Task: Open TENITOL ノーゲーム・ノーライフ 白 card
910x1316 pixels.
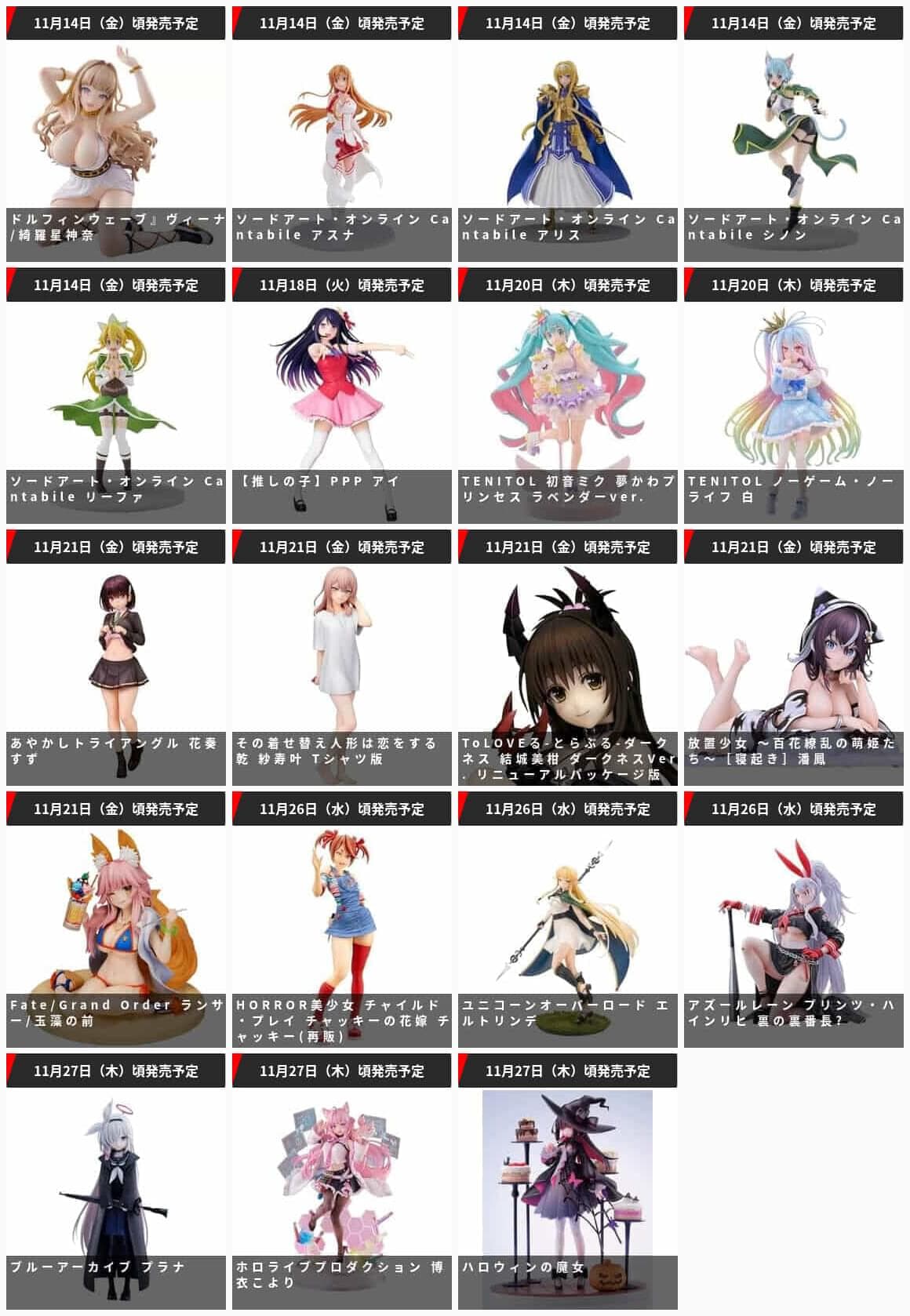Action: pos(793,395)
